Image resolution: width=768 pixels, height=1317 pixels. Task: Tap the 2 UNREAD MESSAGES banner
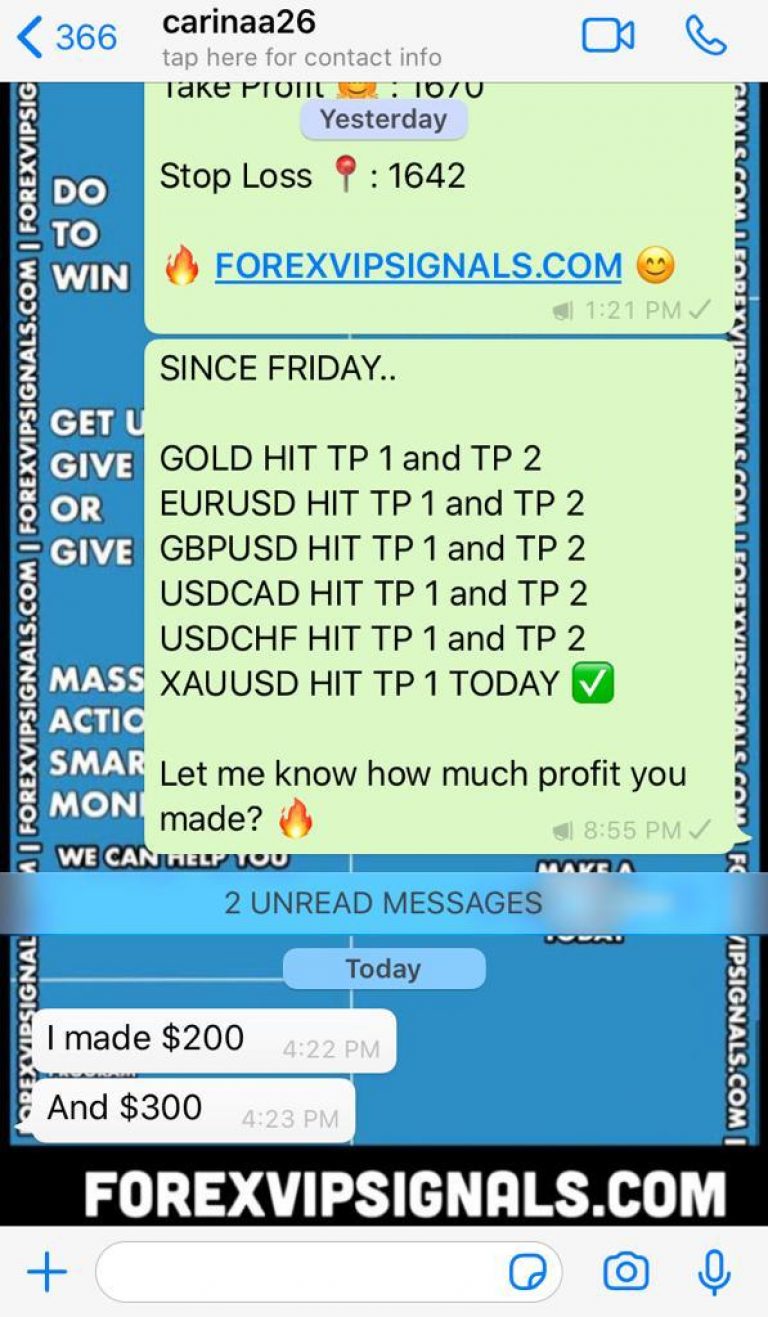click(x=384, y=901)
